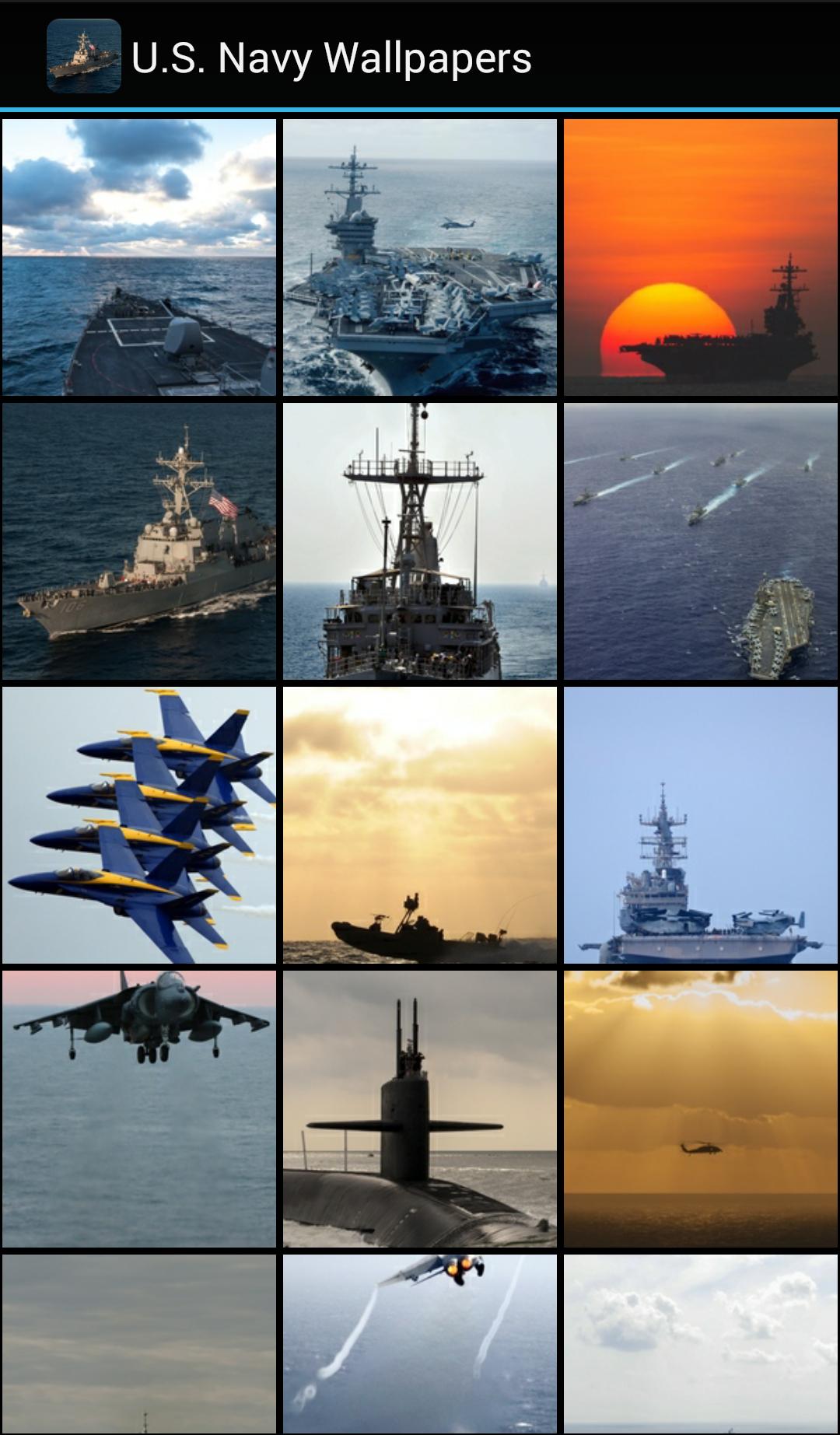View the white clouds wallpaper tile
840x1435 pixels.
click(x=701, y=1344)
